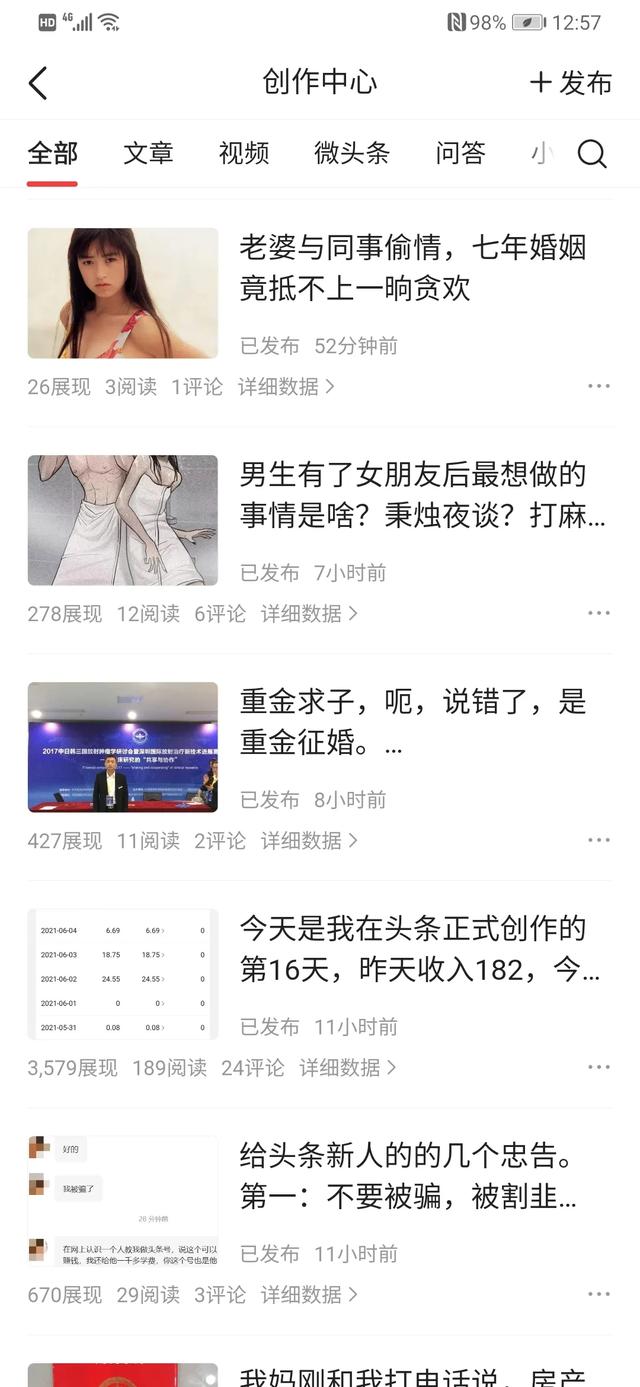640x1387 pixels.
Task: Open the post 老婆与同事偷情
Action: pyautogui.click(x=413, y=268)
